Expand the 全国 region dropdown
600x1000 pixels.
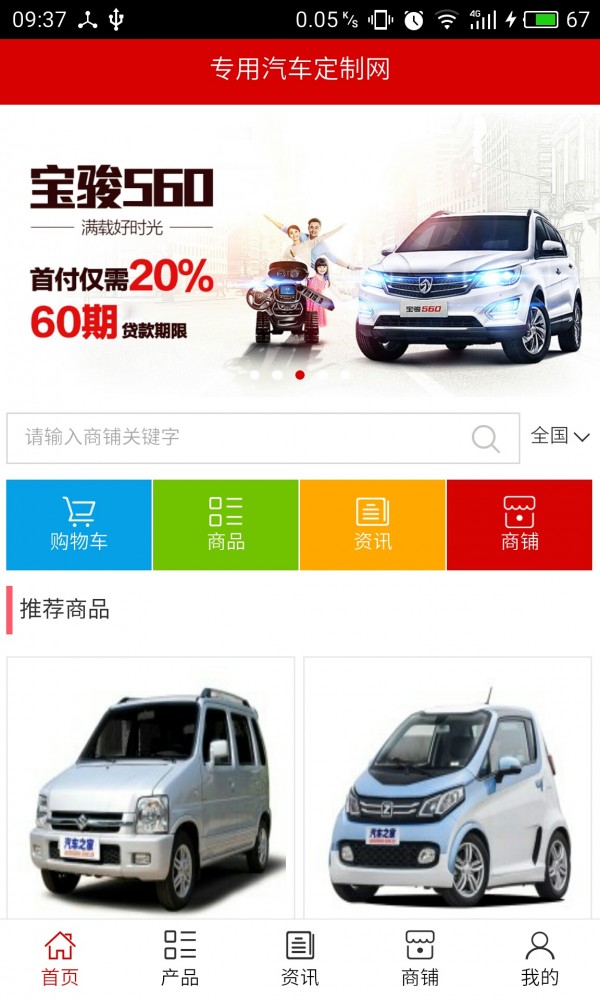[x=559, y=436]
